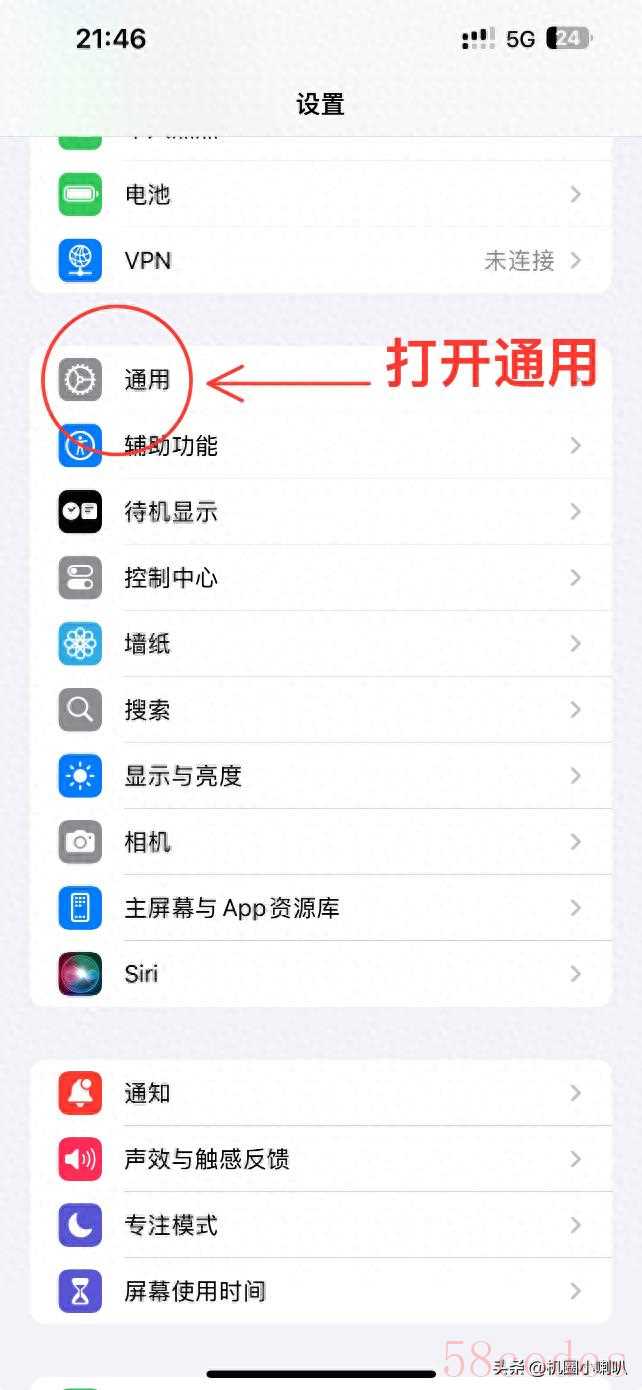The height and width of the screenshot is (1390, 642).
Task: Open 专注模式 focus settings
Action: [320, 1225]
